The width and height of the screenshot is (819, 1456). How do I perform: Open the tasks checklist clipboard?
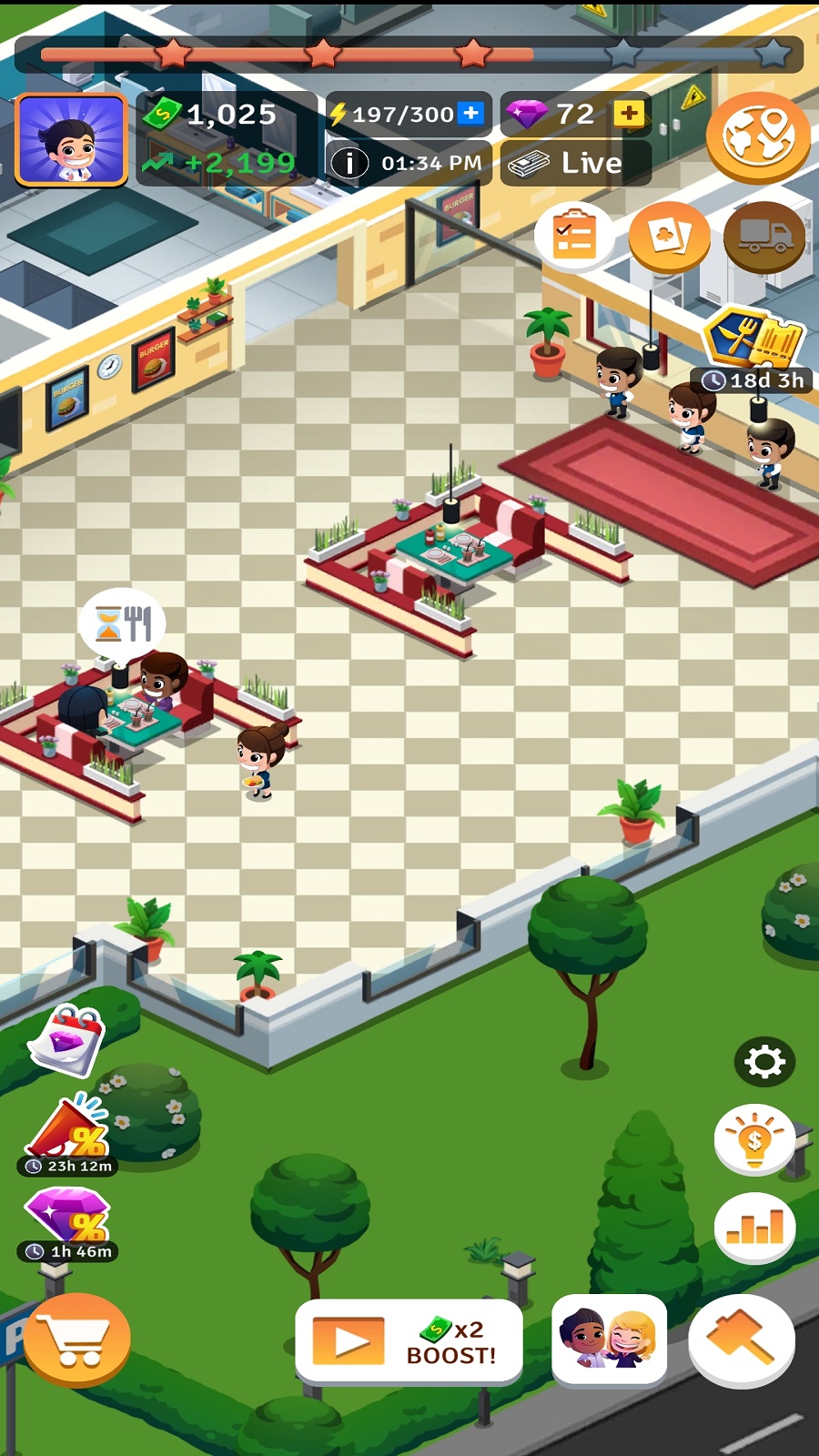[574, 235]
